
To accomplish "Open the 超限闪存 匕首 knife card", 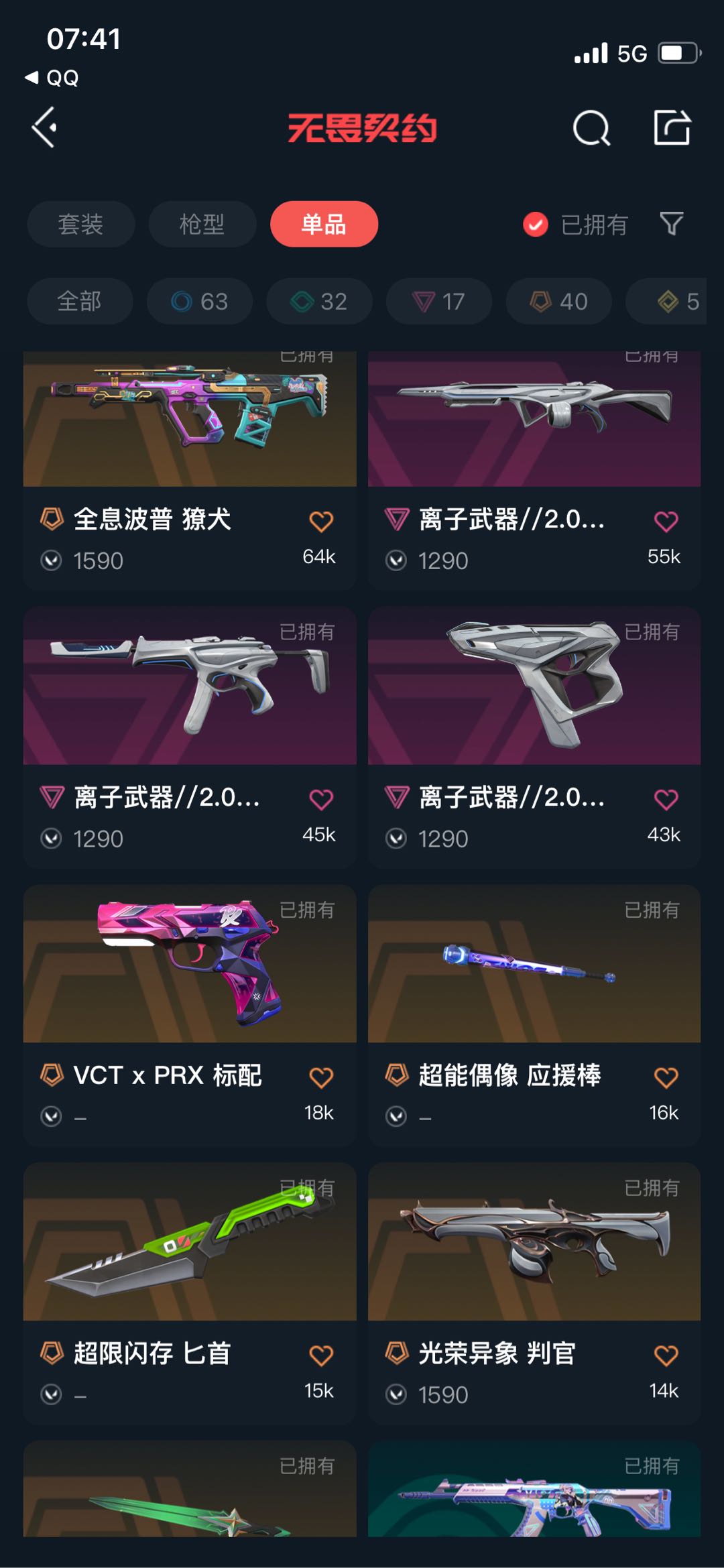I will [x=190, y=1293].
